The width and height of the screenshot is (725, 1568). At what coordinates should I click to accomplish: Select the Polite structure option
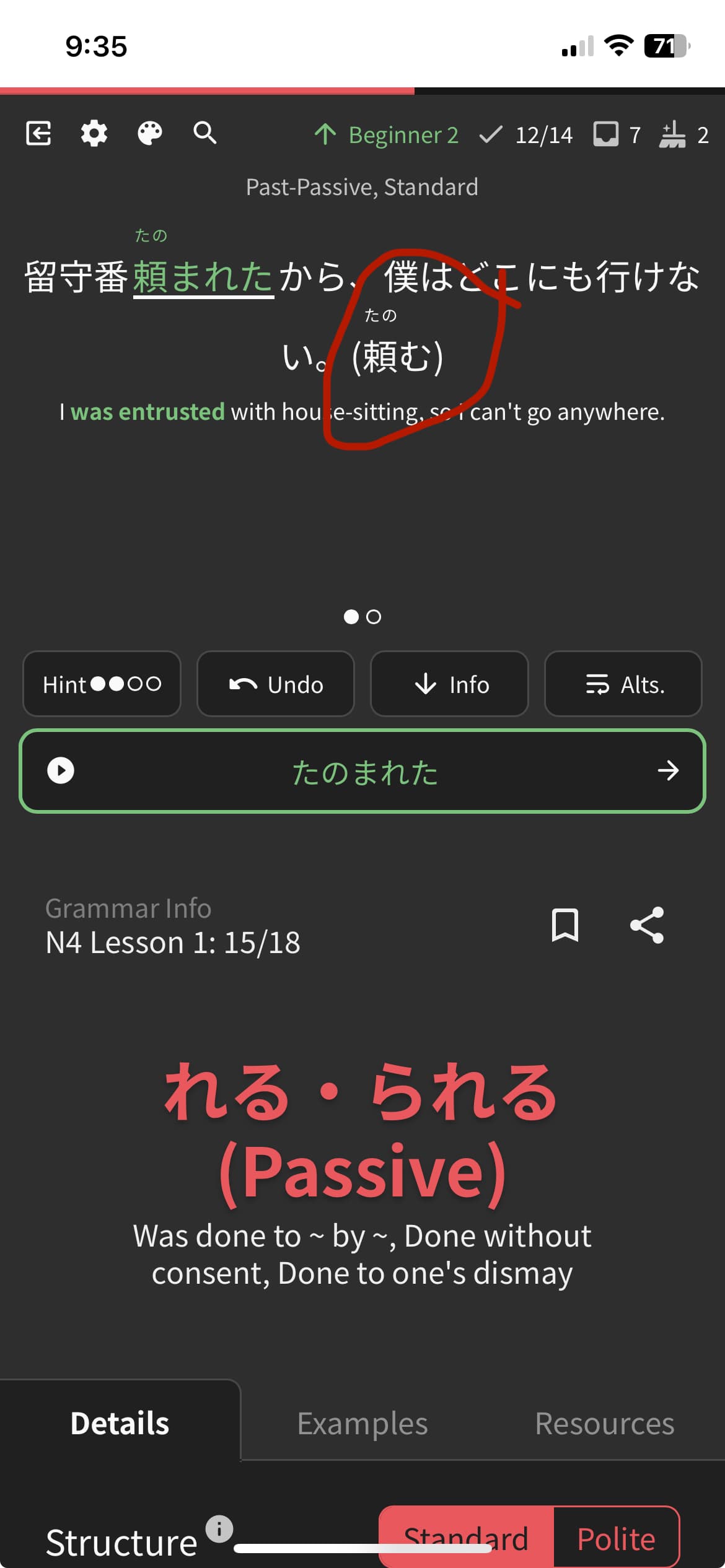[x=616, y=1538]
